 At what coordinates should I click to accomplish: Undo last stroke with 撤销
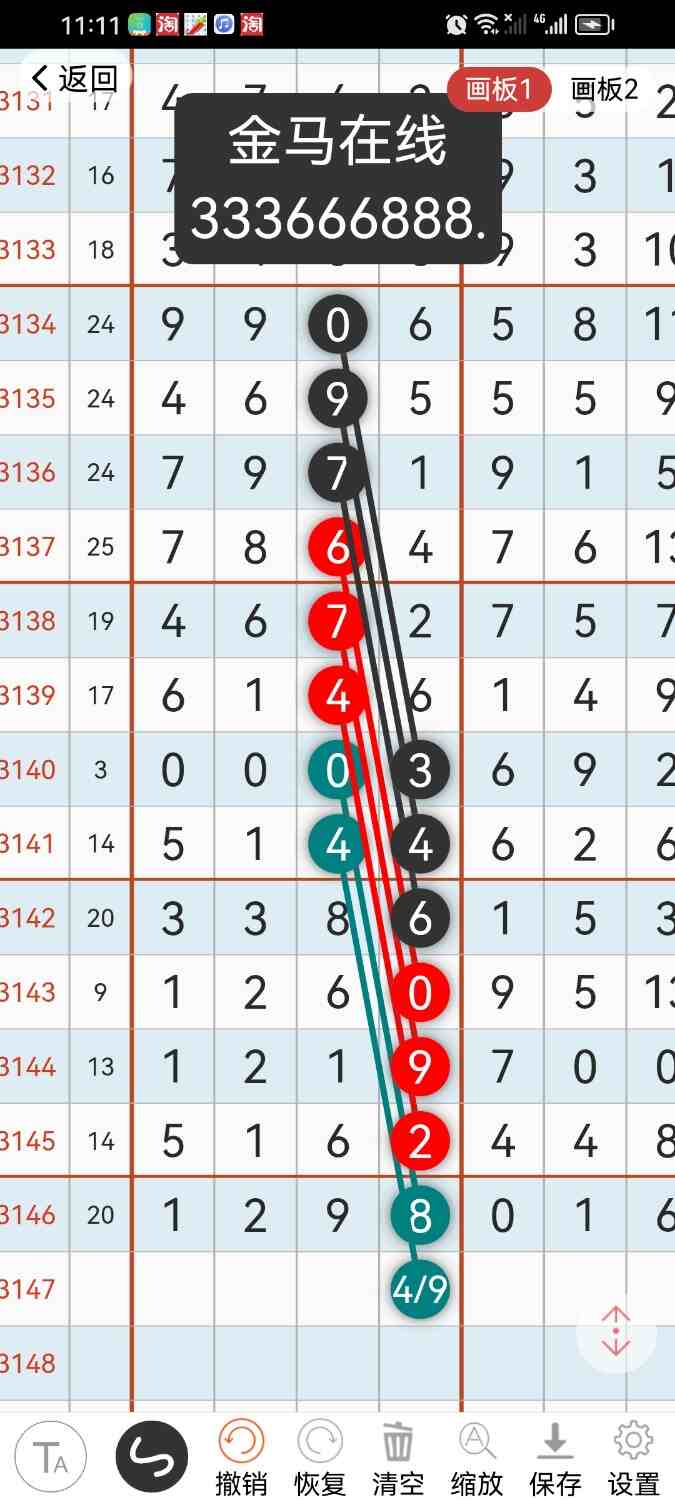click(241, 1458)
